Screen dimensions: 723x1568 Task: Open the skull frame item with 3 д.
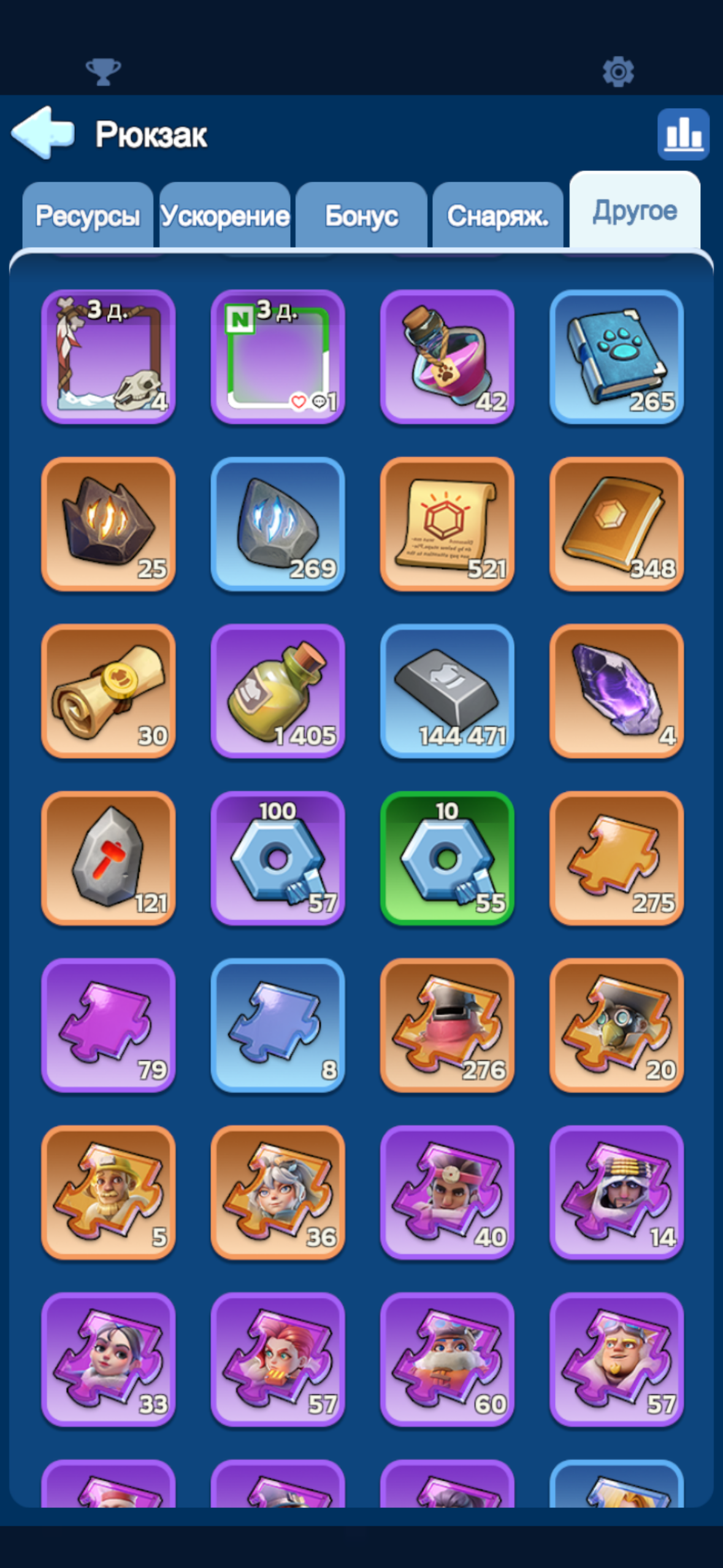[109, 357]
